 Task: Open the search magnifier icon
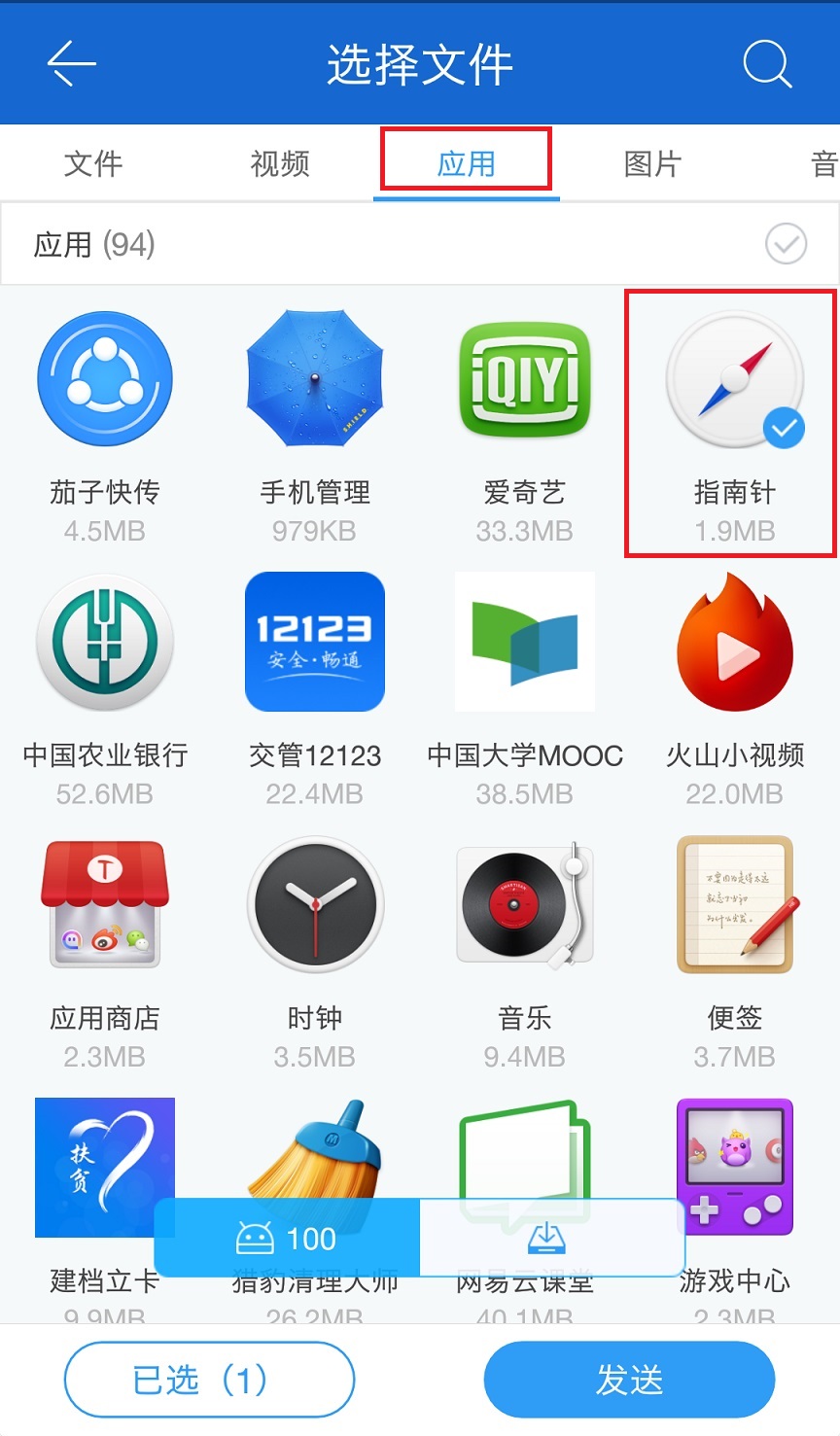pos(767,64)
